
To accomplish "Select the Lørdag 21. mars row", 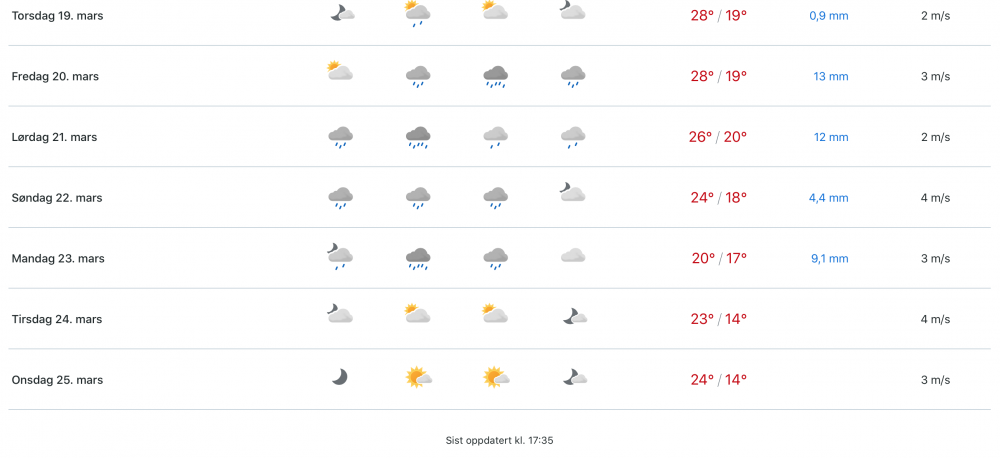I will pos(54,137).
